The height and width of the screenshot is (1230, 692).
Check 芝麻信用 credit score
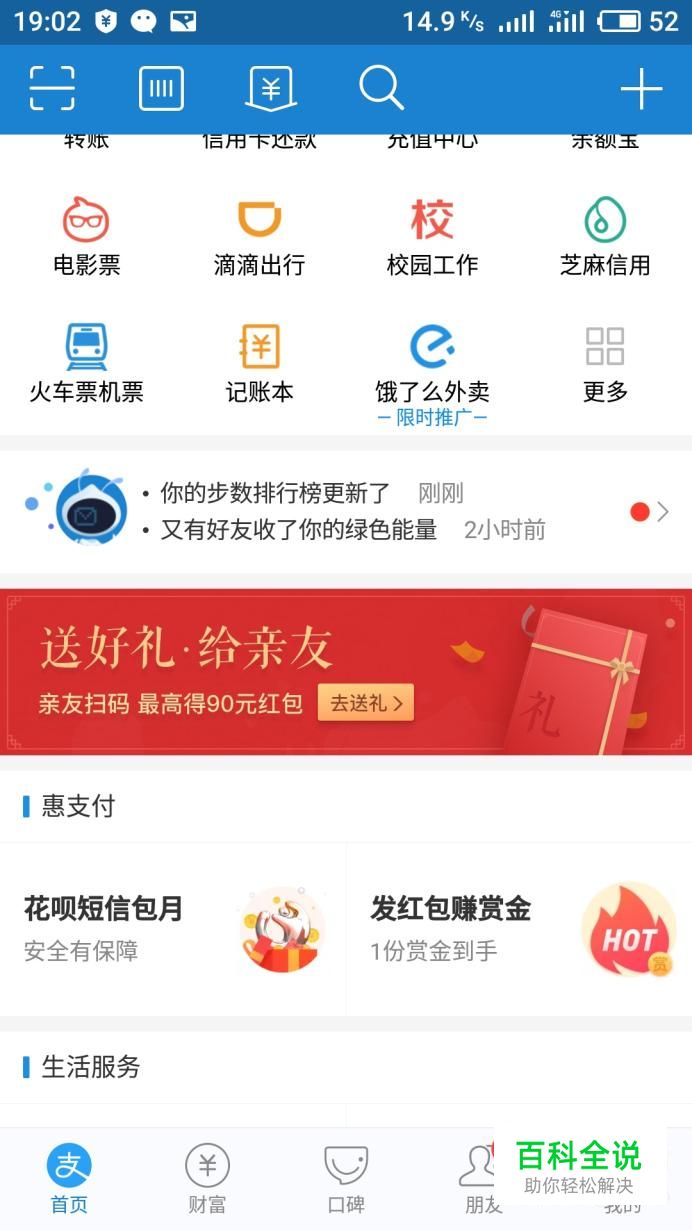605,237
